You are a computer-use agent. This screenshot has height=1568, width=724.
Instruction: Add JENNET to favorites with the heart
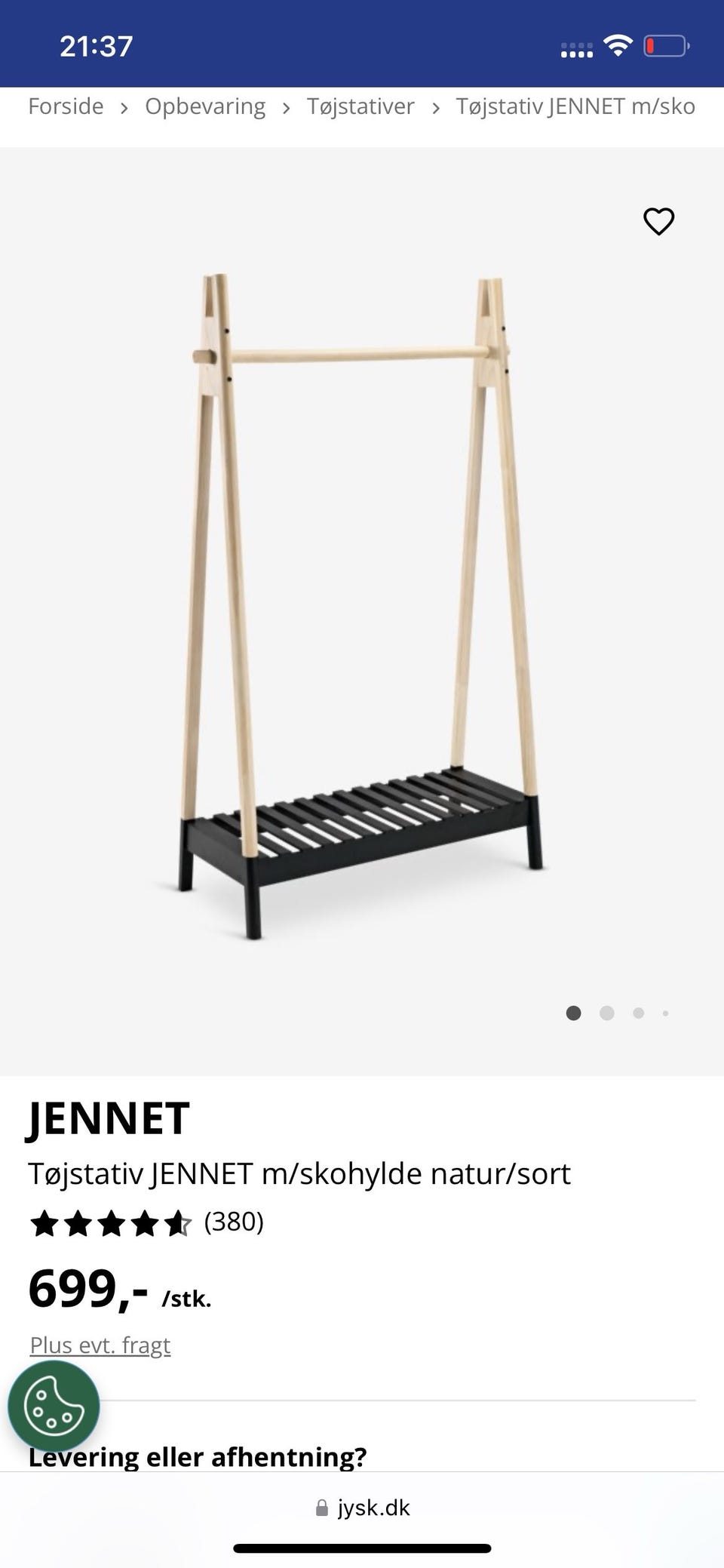click(658, 221)
